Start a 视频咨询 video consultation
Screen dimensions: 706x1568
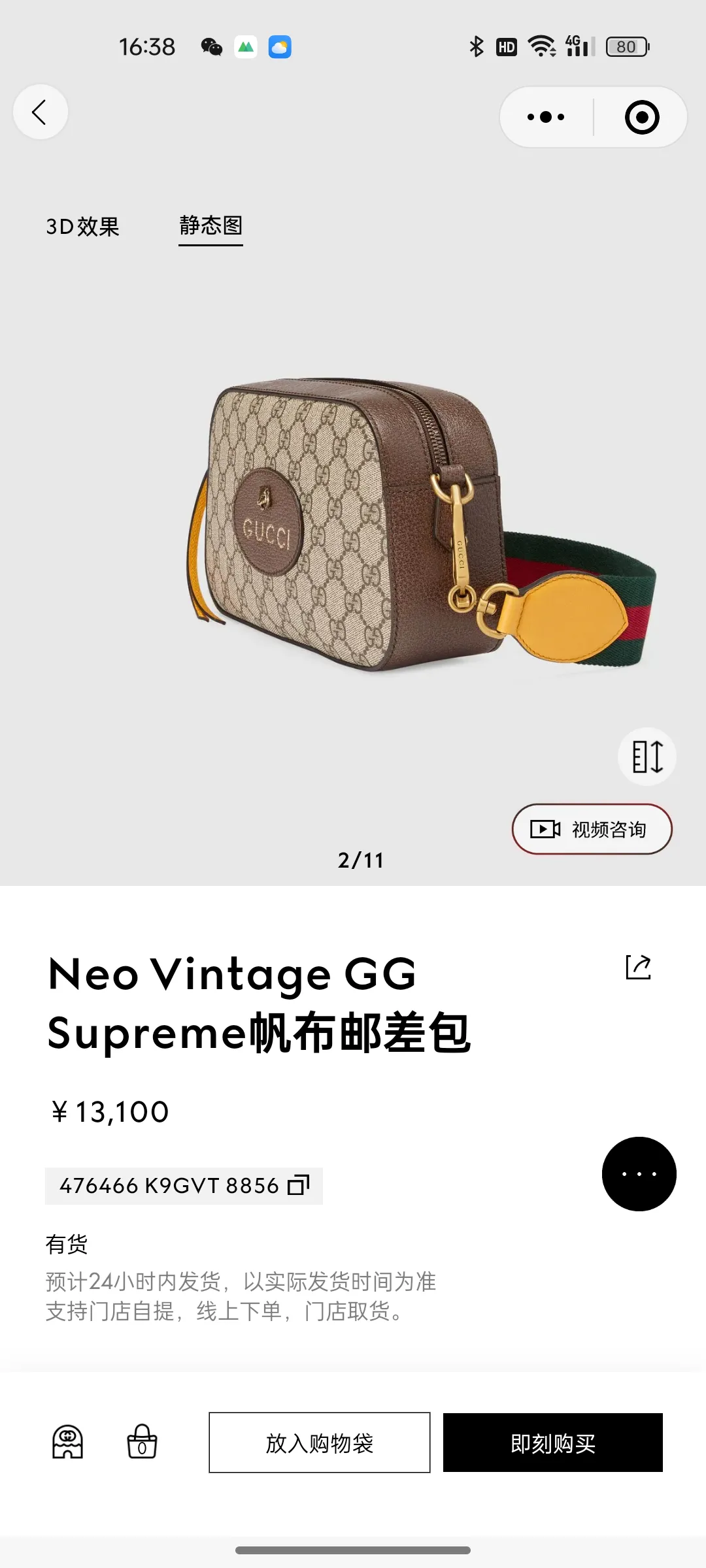pyautogui.click(x=592, y=829)
